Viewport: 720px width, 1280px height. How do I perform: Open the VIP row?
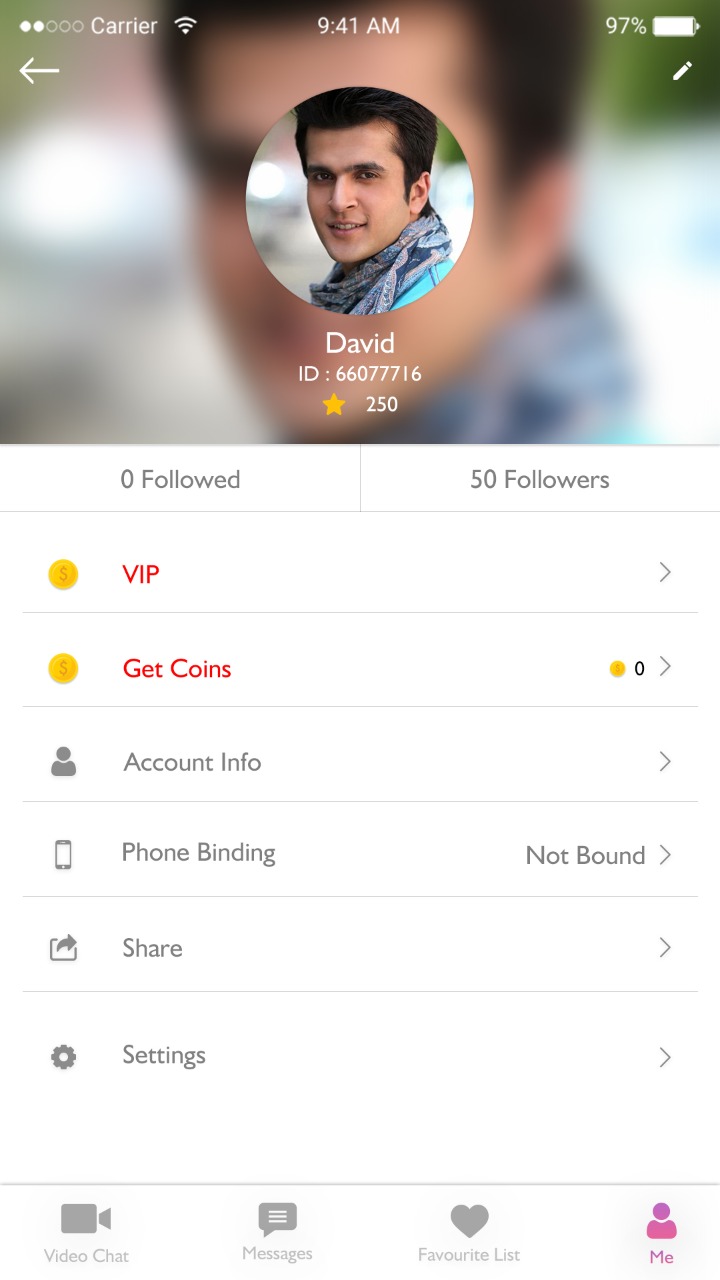click(x=360, y=573)
